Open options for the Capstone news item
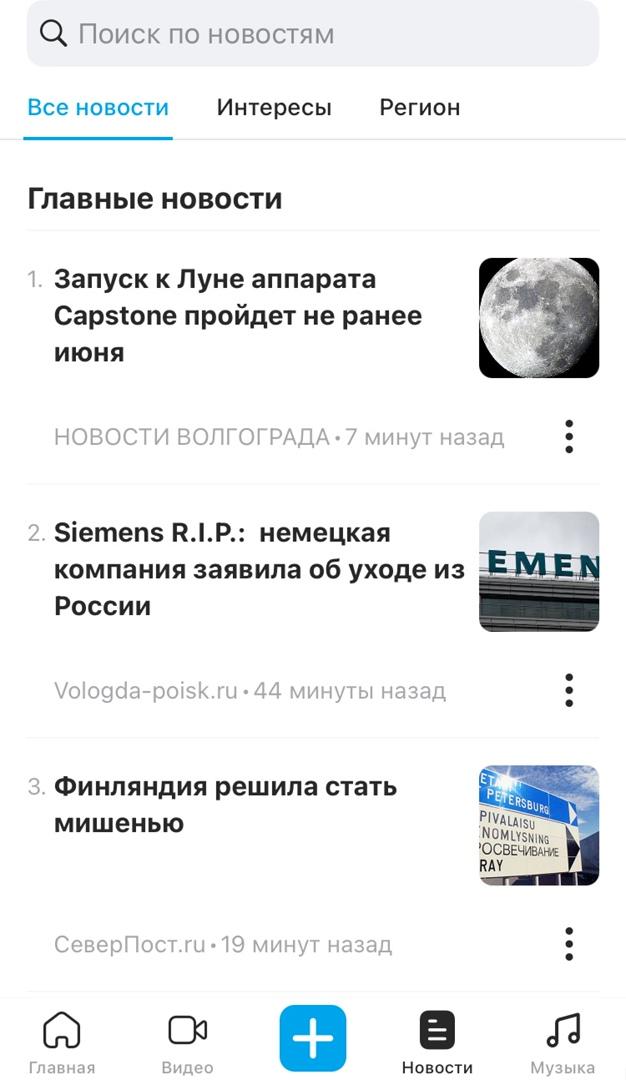 [x=569, y=437]
